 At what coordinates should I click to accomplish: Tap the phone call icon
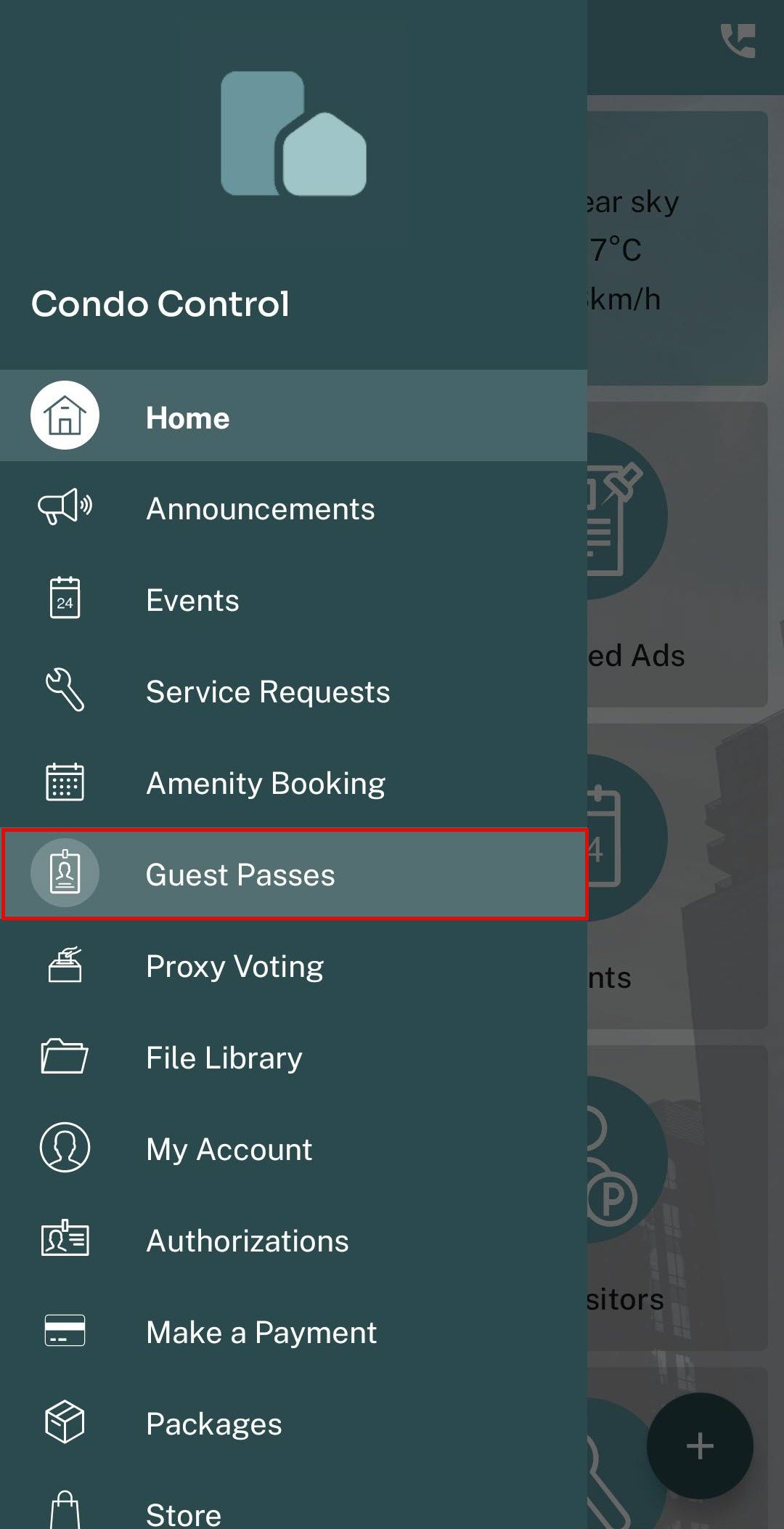point(738,41)
